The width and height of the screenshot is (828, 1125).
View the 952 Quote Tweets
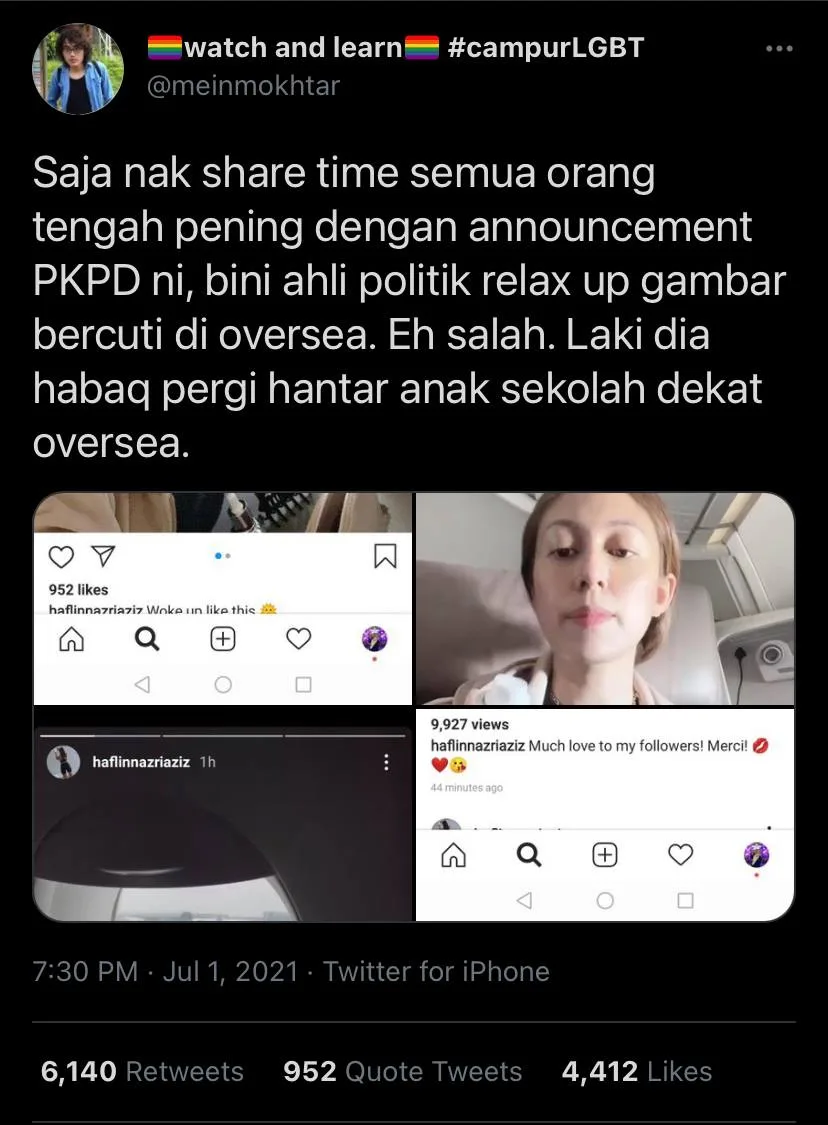(x=402, y=1072)
